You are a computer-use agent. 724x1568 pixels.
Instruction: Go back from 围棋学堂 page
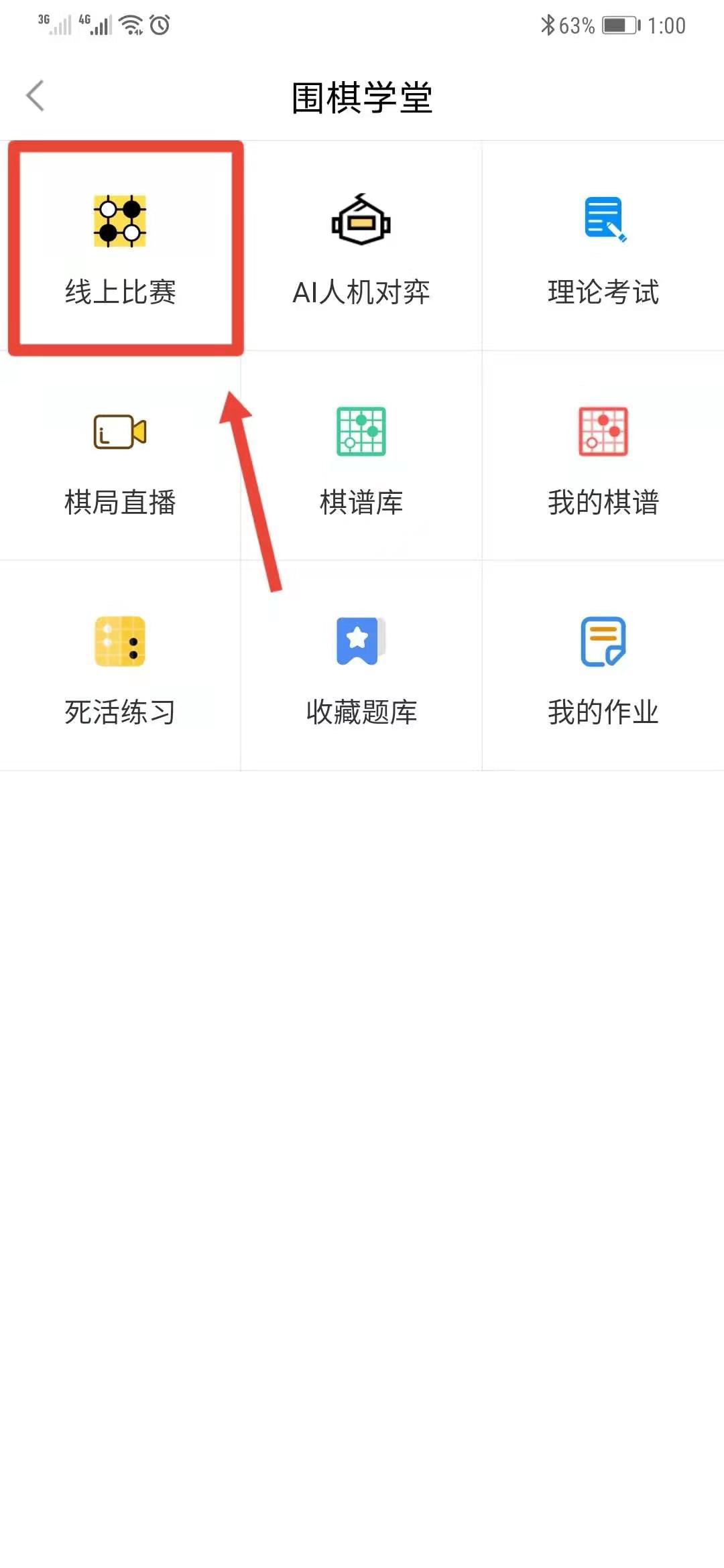[36, 96]
